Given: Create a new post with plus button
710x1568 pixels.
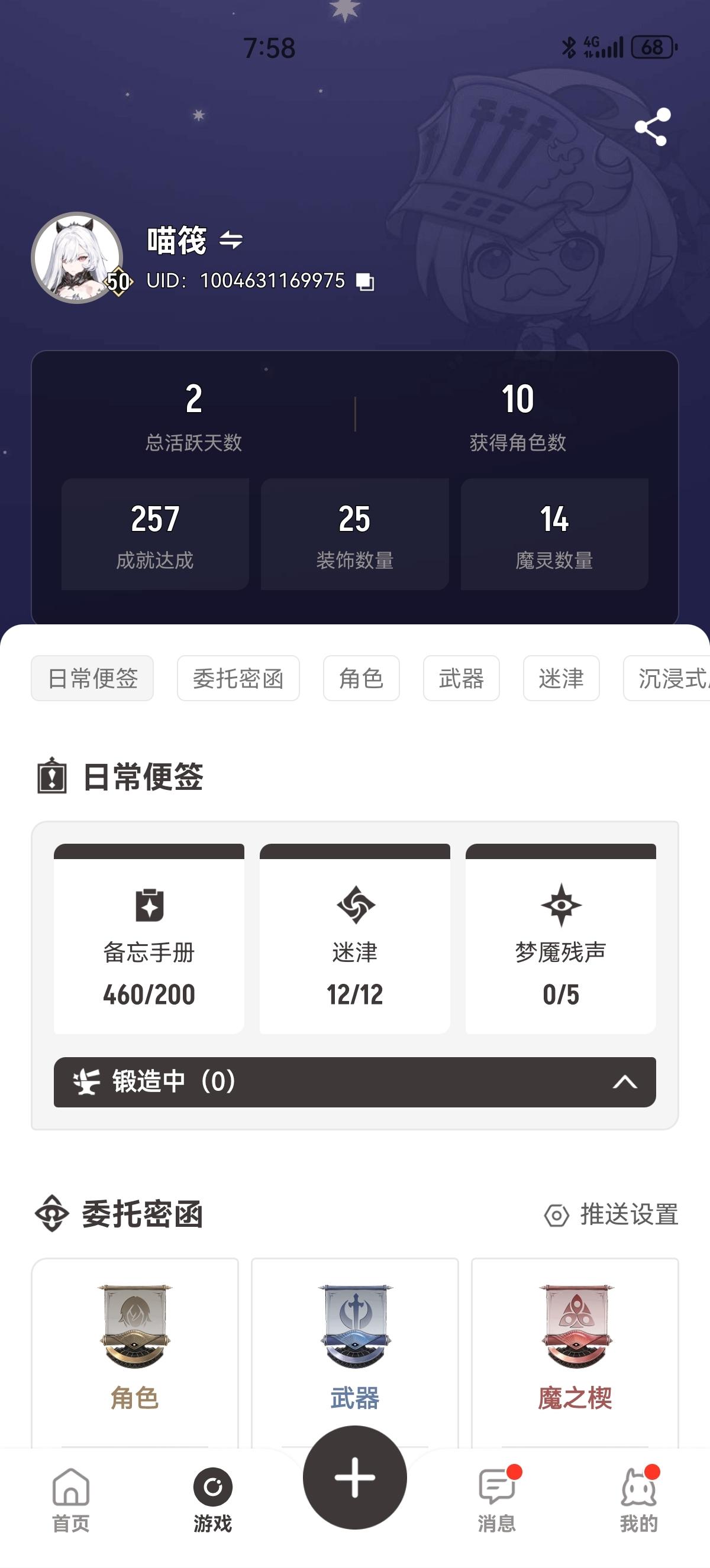Looking at the screenshot, I should (x=354, y=1478).
